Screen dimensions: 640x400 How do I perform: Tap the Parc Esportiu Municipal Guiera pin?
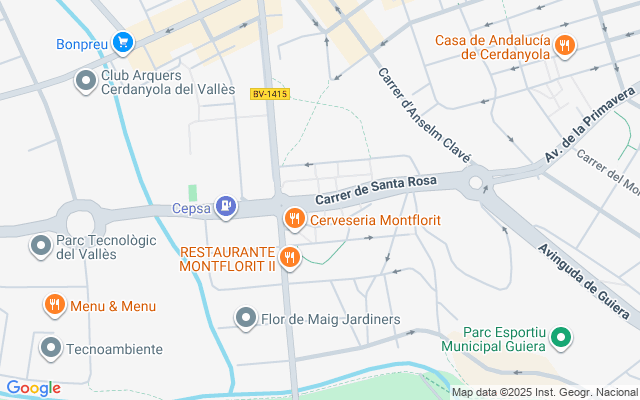561,340
